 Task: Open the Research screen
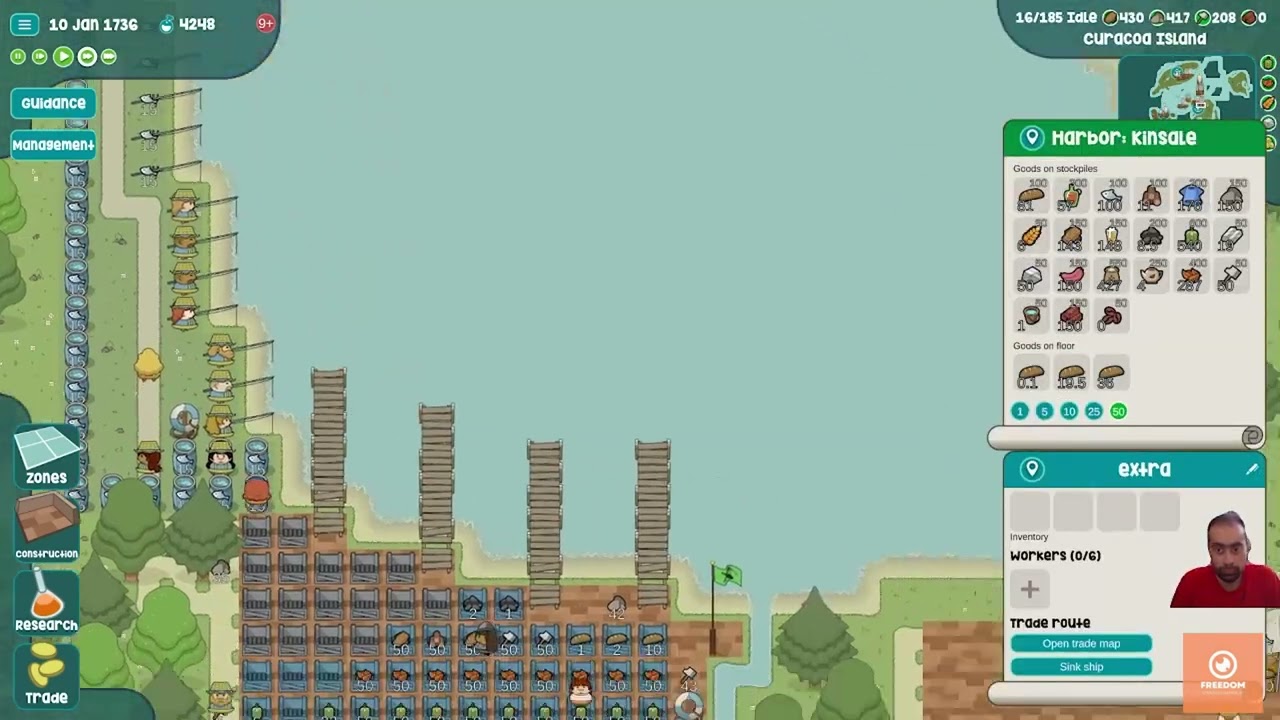click(x=46, y=601)
